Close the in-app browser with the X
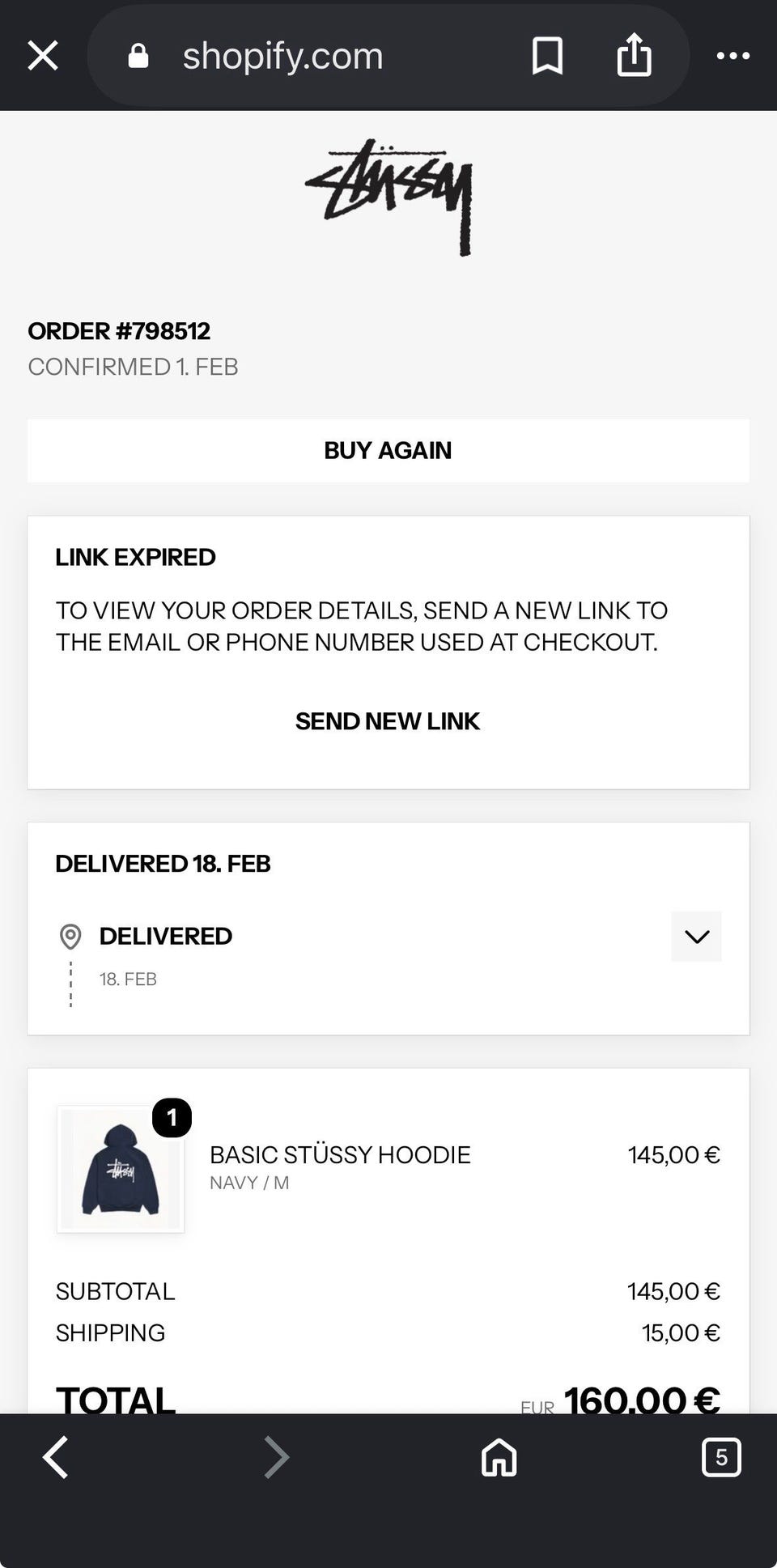The height and width of the screenshot is (1568, 777). coord(43,56)
